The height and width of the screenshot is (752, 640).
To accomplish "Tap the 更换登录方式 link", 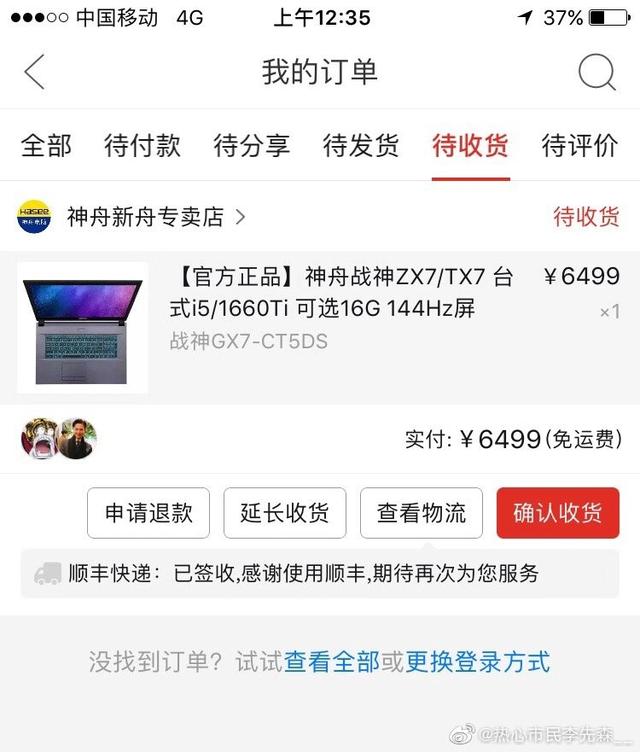I will point(477,661).
